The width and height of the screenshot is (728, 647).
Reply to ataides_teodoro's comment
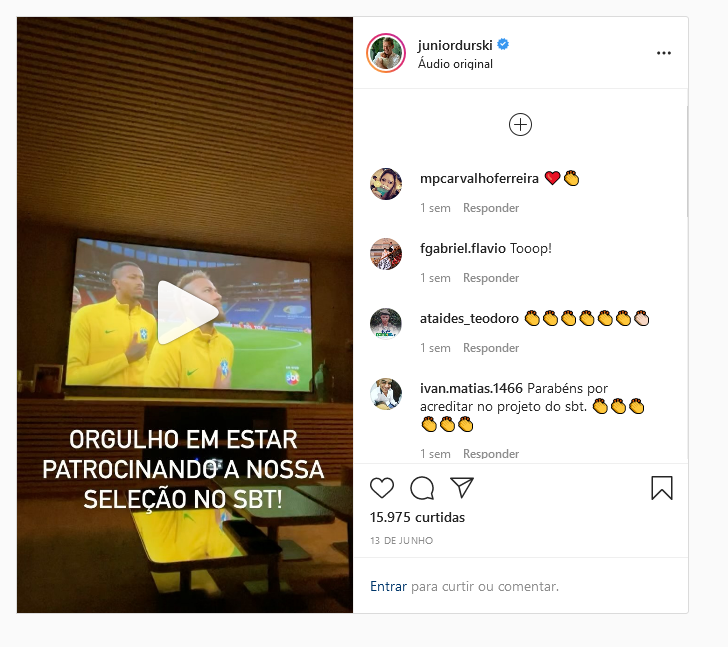click(490, 348)
